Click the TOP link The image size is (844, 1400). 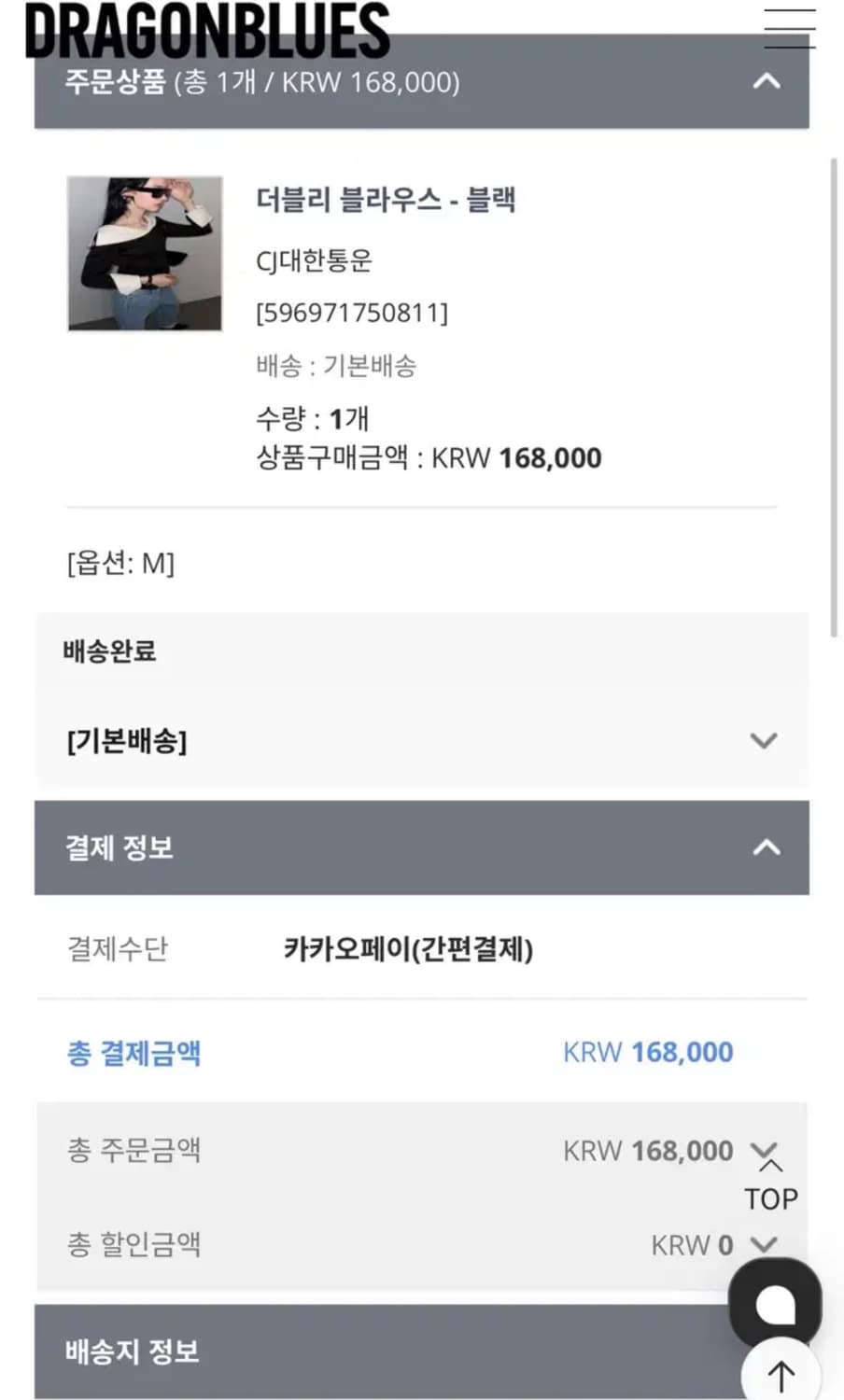click(x=770, y=1198)
